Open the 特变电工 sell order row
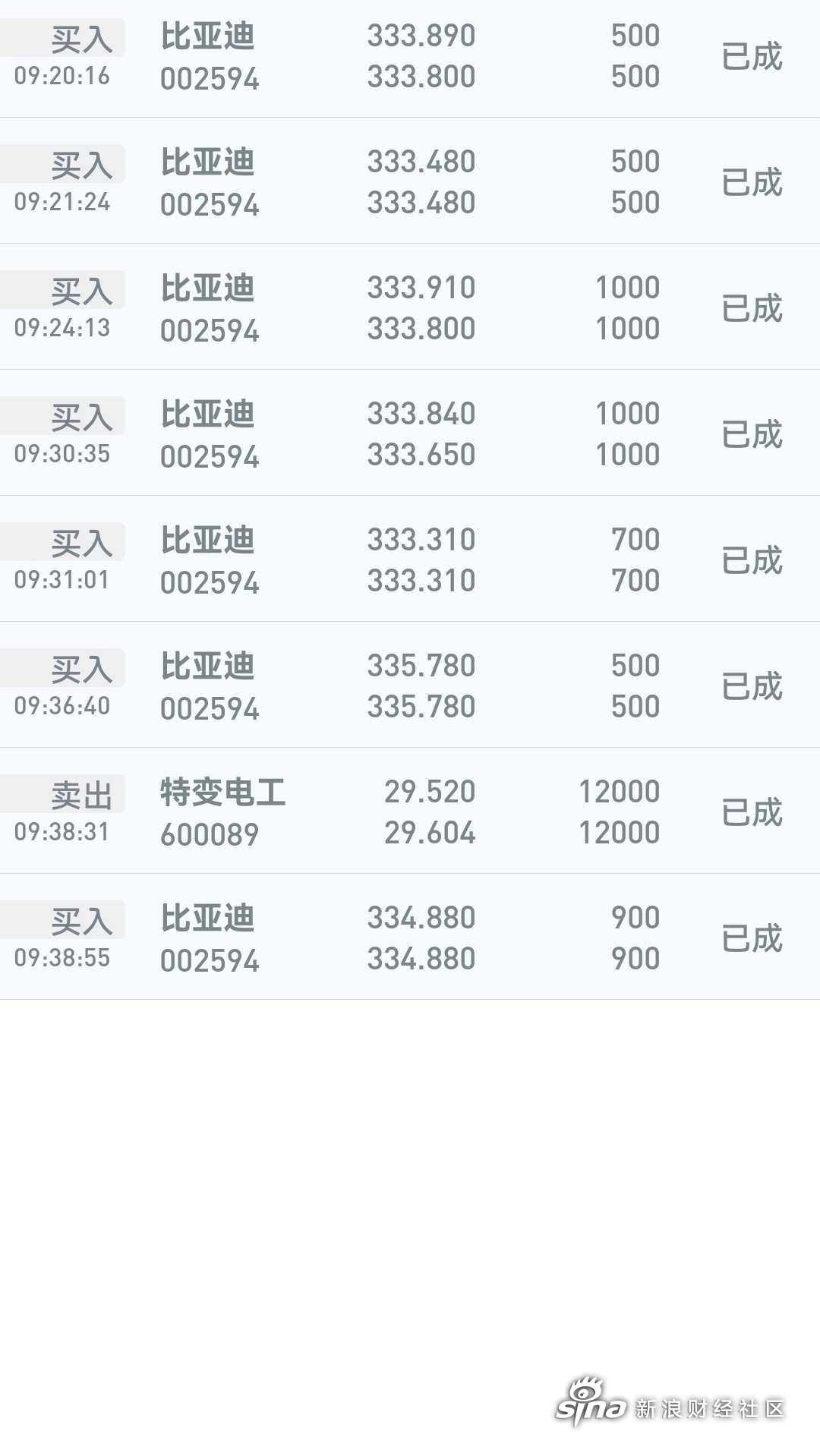Image resolution: width=820 pixels, height=1456 pixels. coord(410,811)
